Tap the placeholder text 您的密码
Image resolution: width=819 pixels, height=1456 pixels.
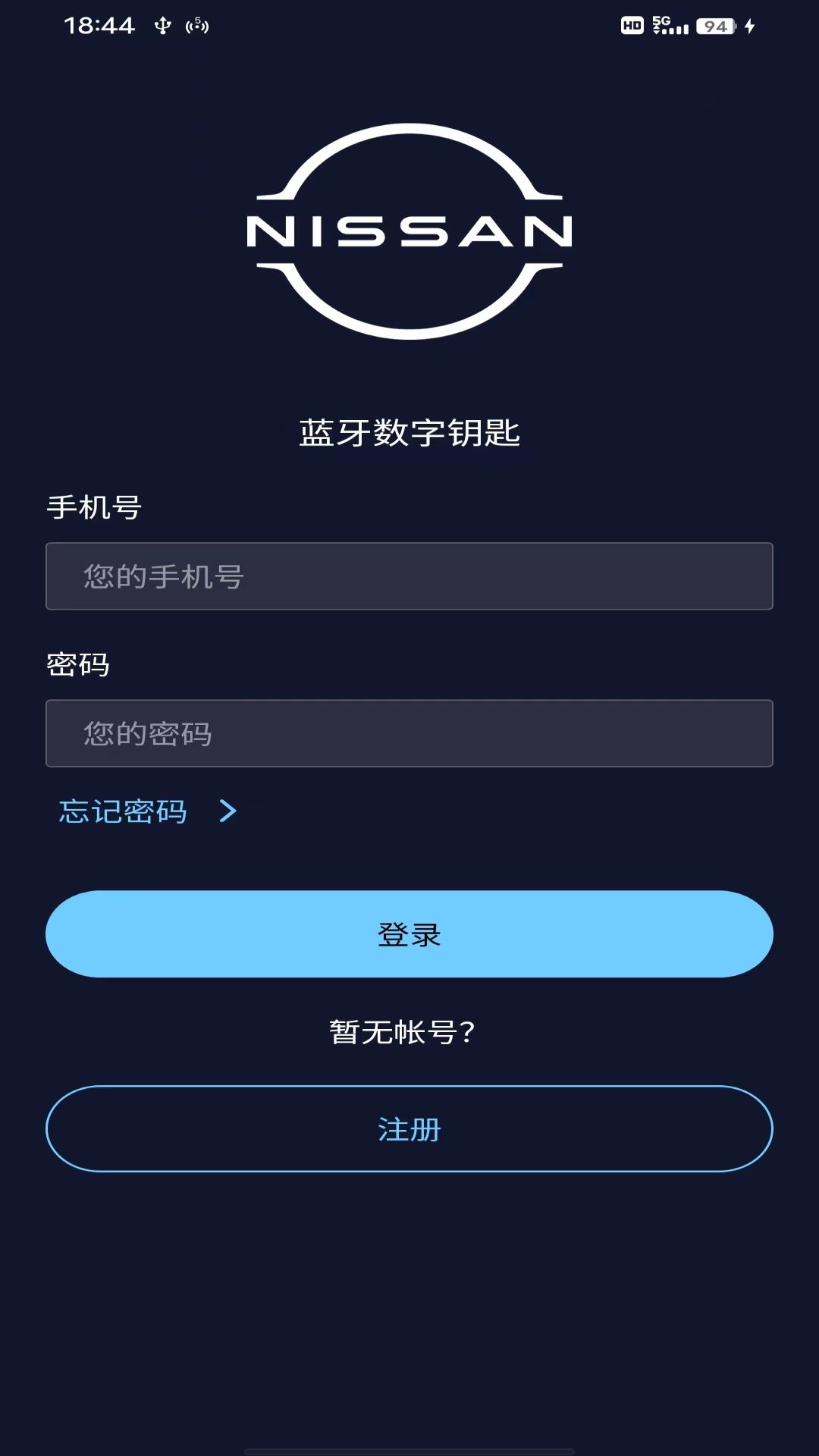pos(144,733)
